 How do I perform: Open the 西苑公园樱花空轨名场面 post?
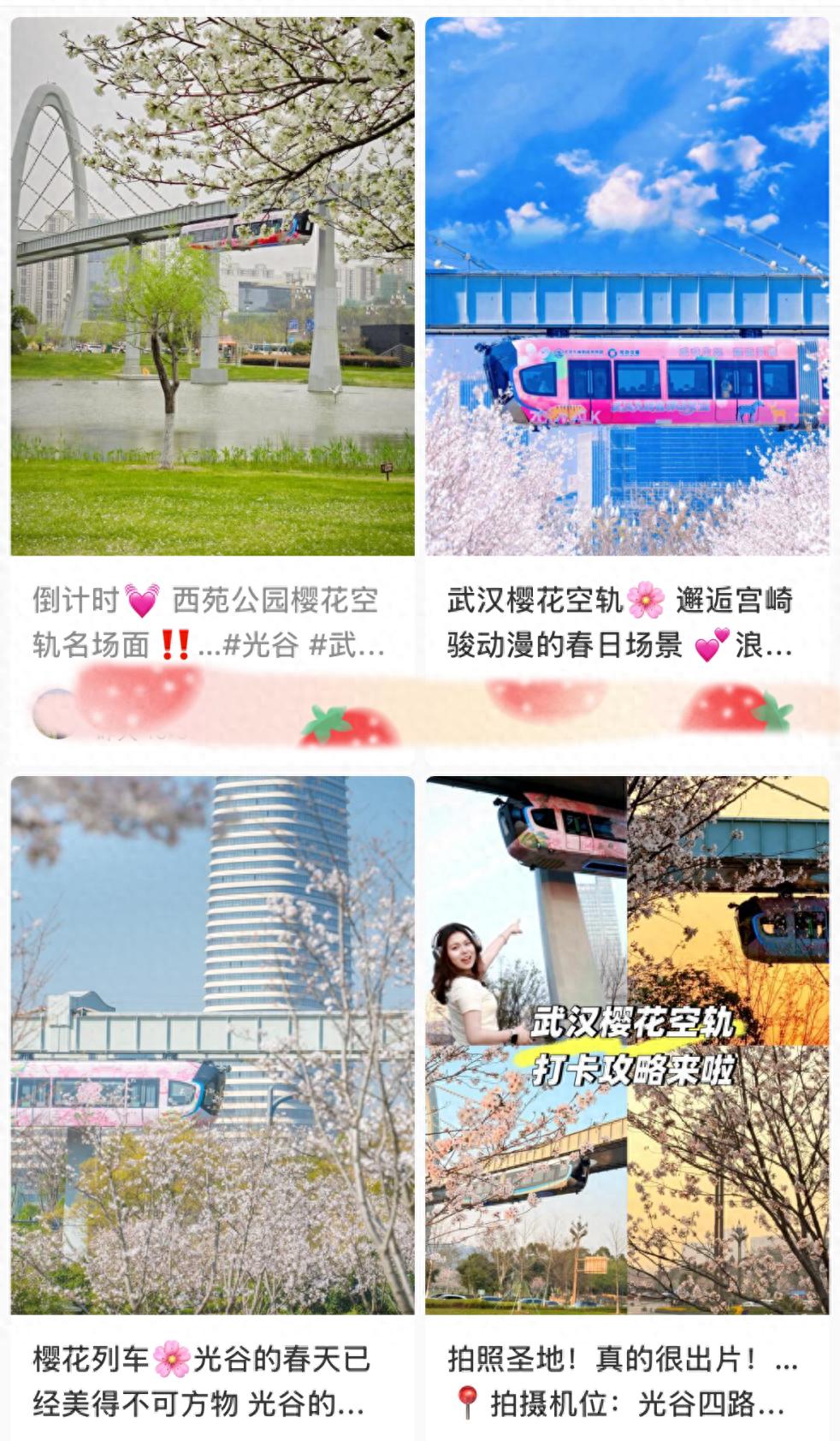click(212, 288)
